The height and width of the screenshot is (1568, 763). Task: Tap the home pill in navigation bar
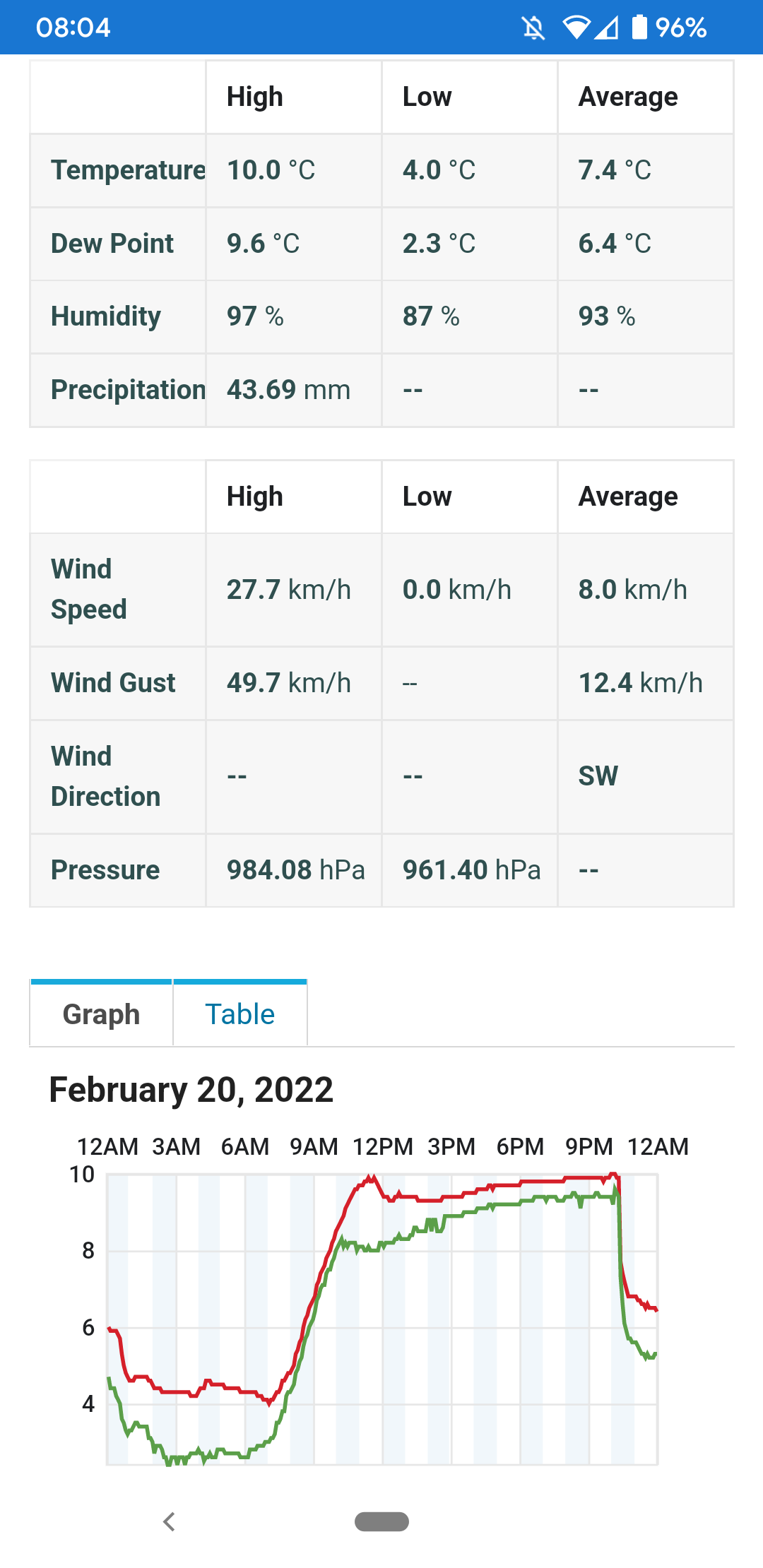point(381,1521)
